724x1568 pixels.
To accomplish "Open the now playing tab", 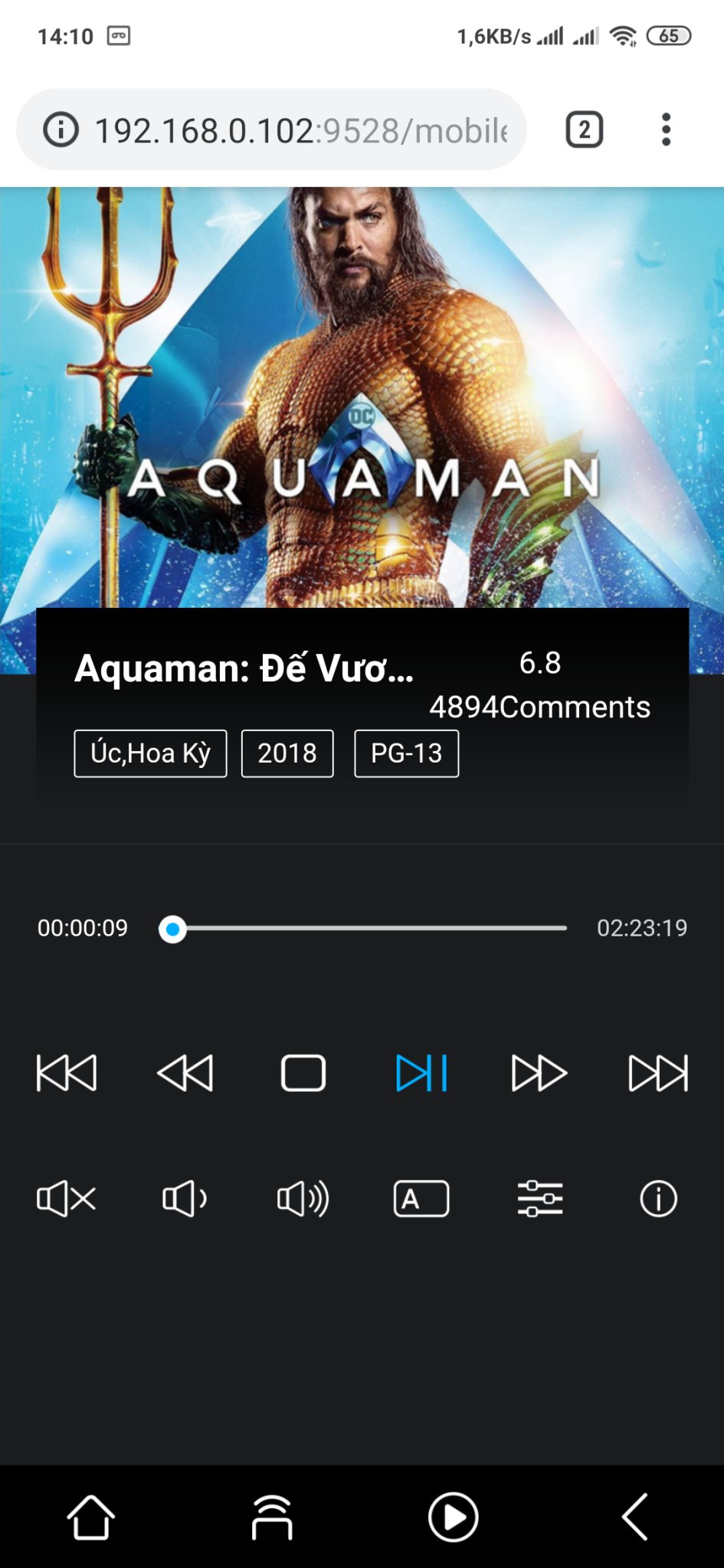I will click(x=453, y=1517).
